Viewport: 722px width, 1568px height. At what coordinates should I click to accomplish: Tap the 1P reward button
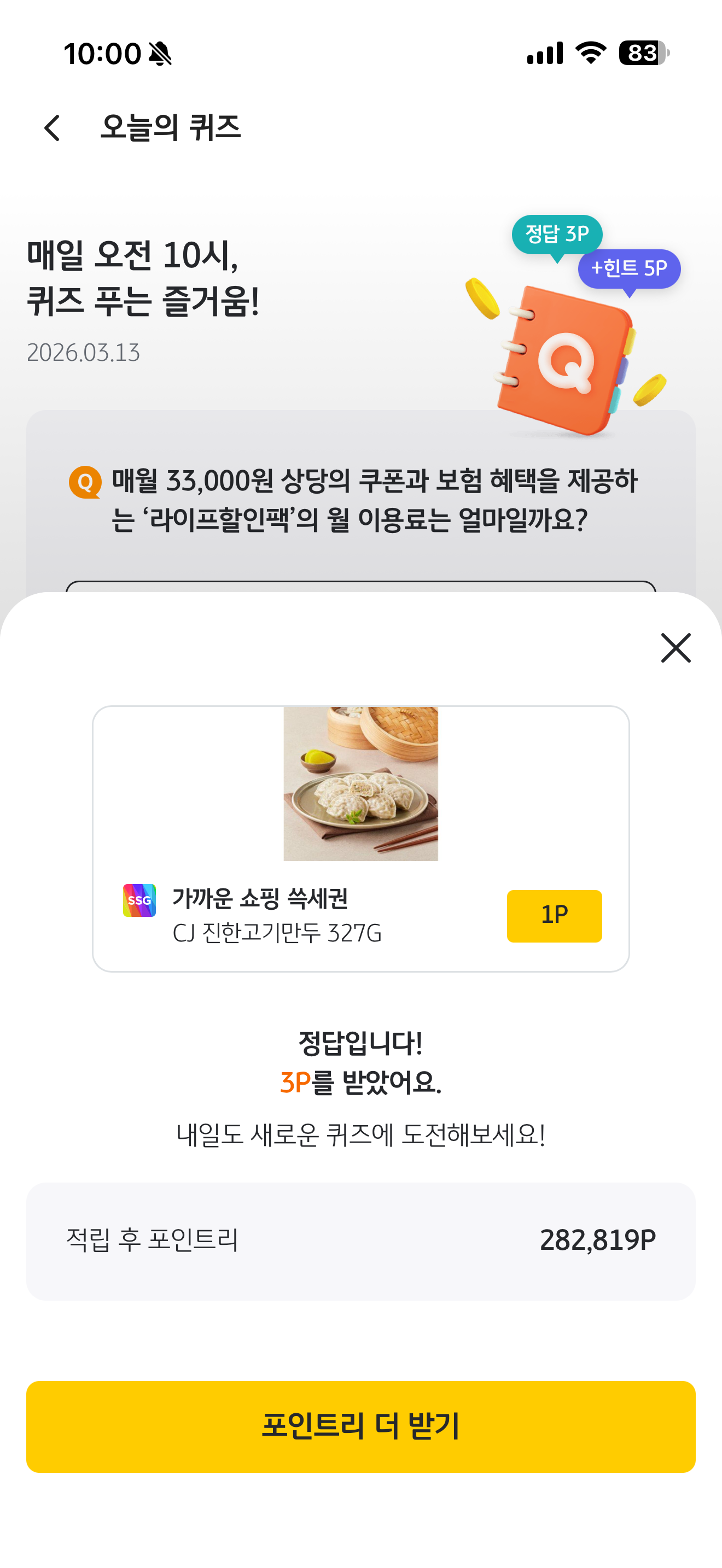tap(554, 915)
